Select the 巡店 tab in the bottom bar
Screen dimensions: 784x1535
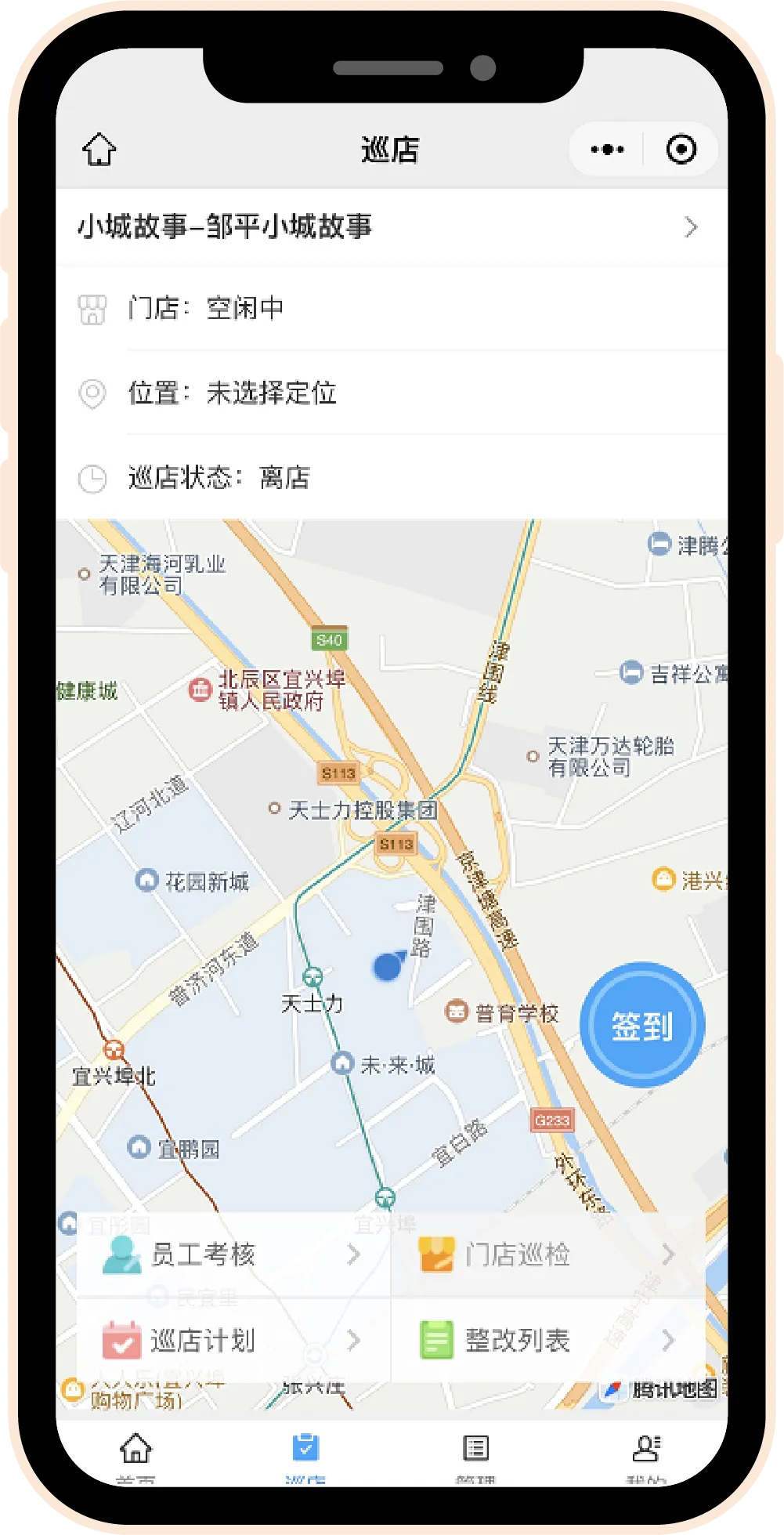tap(305, 1456)
